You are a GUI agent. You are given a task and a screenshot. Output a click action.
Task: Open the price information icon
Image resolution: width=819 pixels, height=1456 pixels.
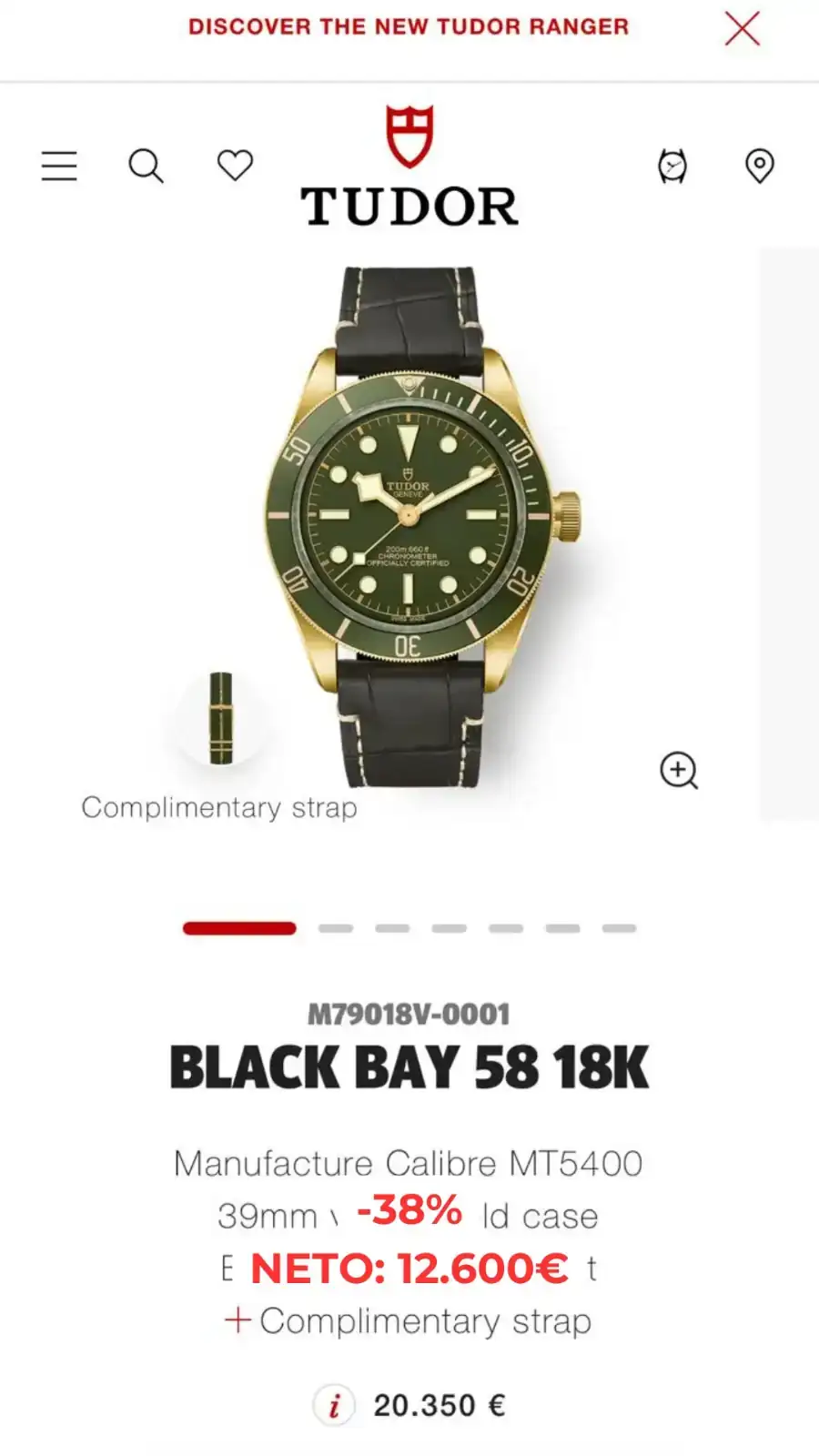[x=334, y=1406]
